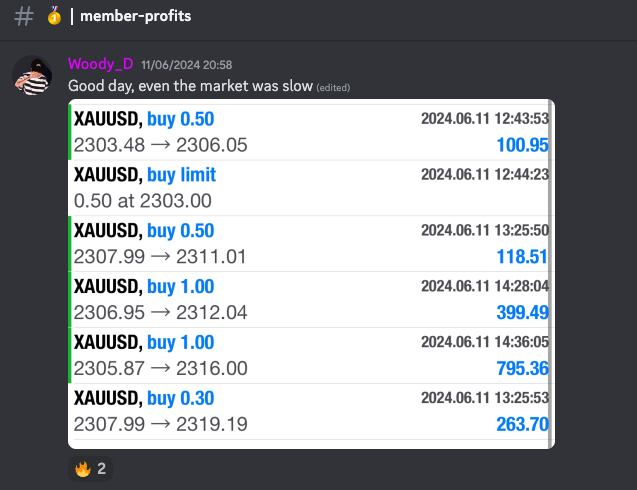
Task: Add a fire reaction to the message
Action: click(90, 468)
